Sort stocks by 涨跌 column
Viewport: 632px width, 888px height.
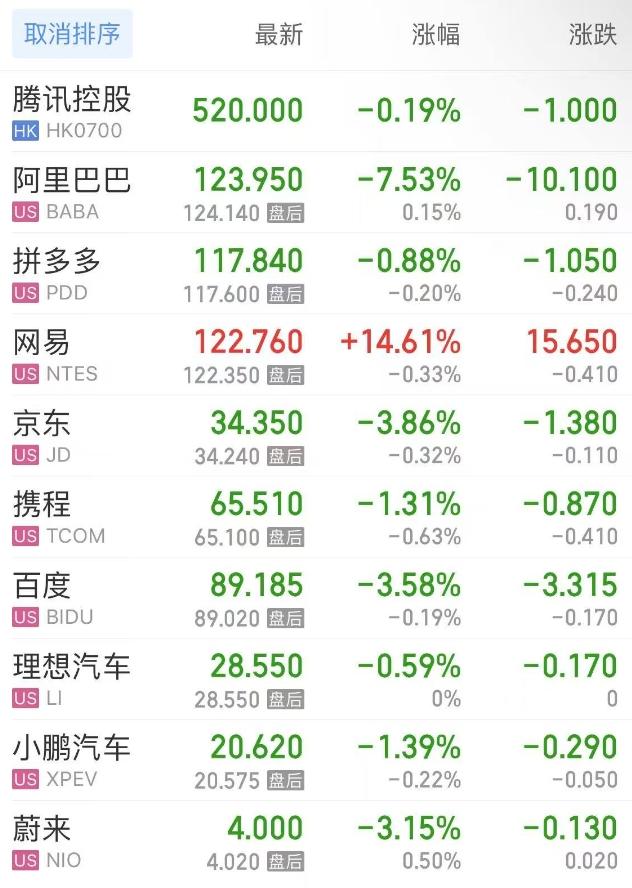point(592,34)
